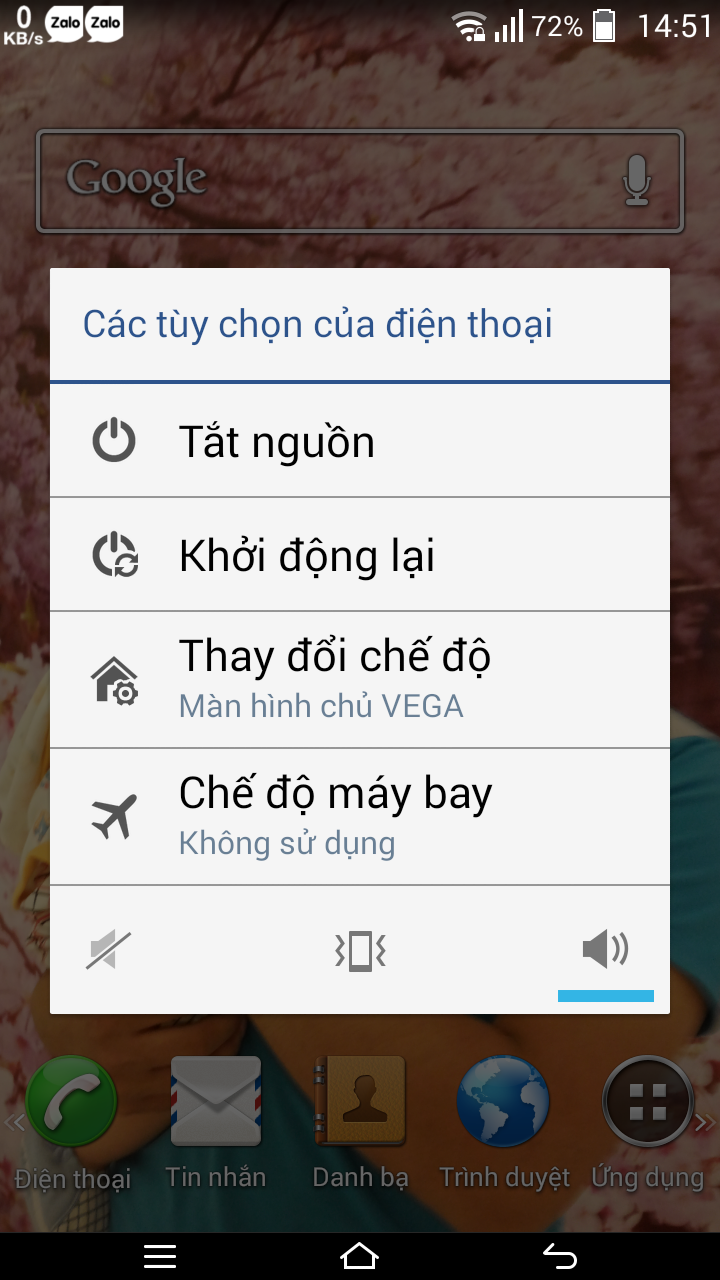The height and width of the screenshot is (1280, 720).
Task: Toggle Chế độ máy bay airplane mode
Action: tap(360, 816)
